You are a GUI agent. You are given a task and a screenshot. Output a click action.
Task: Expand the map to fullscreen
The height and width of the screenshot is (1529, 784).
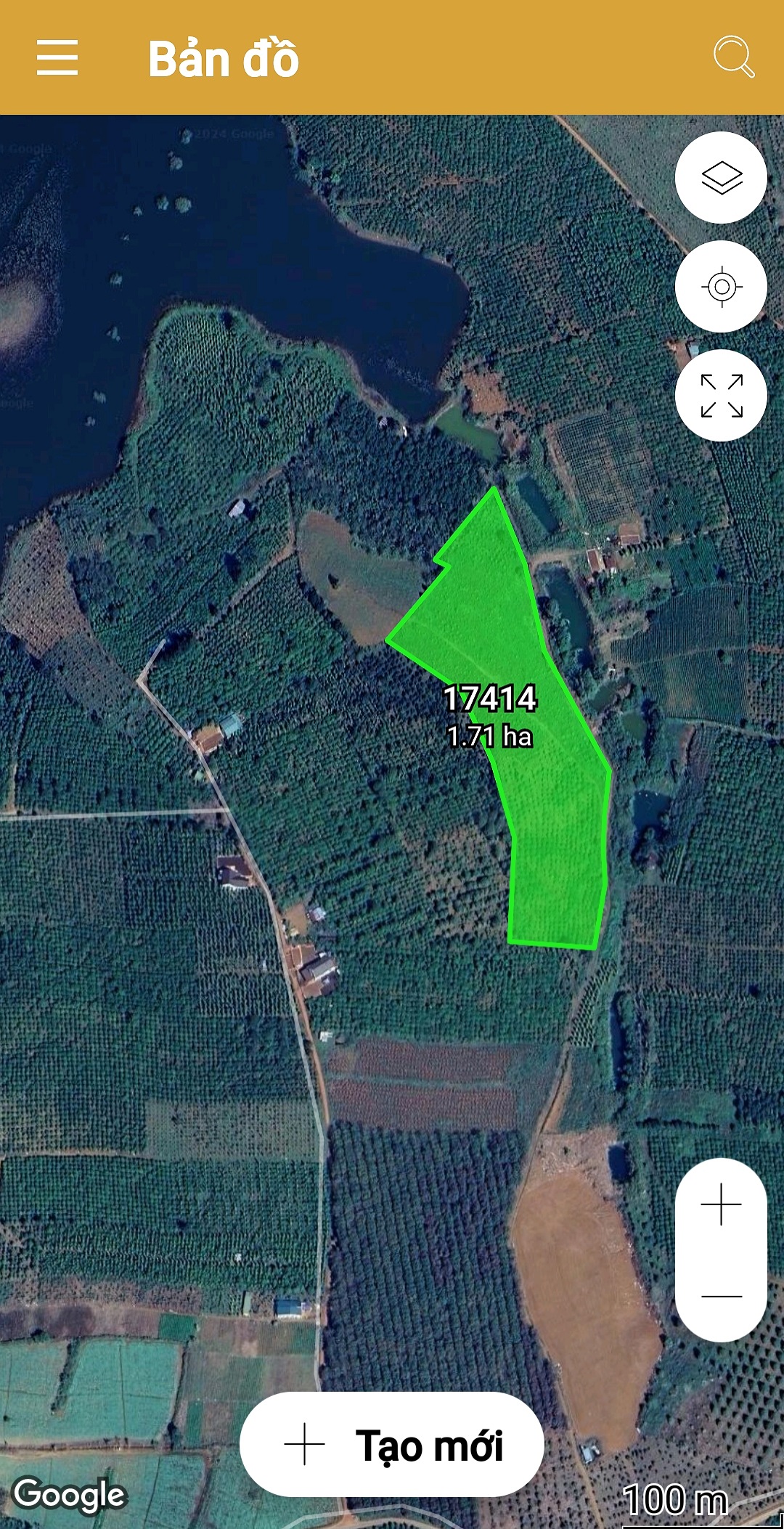722,396
